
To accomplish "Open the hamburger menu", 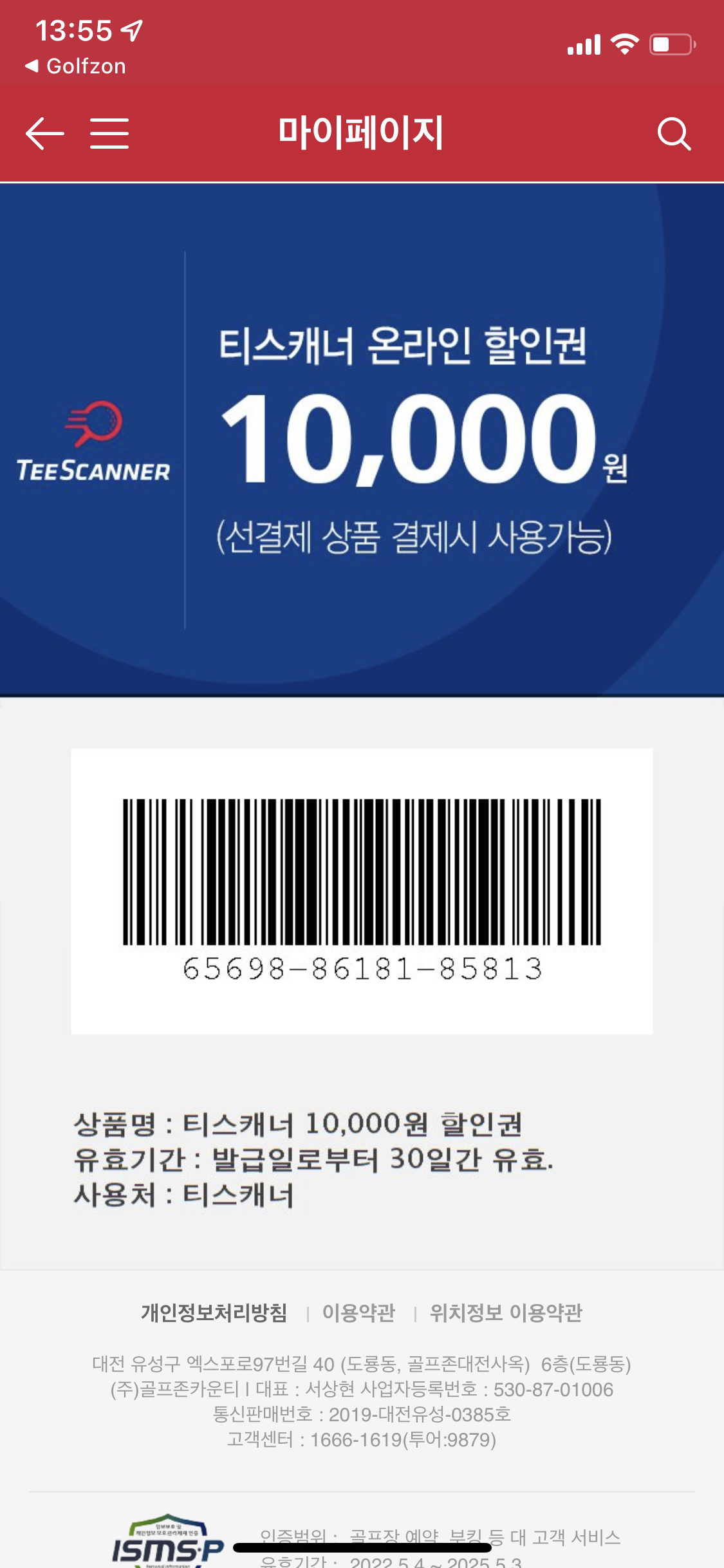I will coord(109,133).
